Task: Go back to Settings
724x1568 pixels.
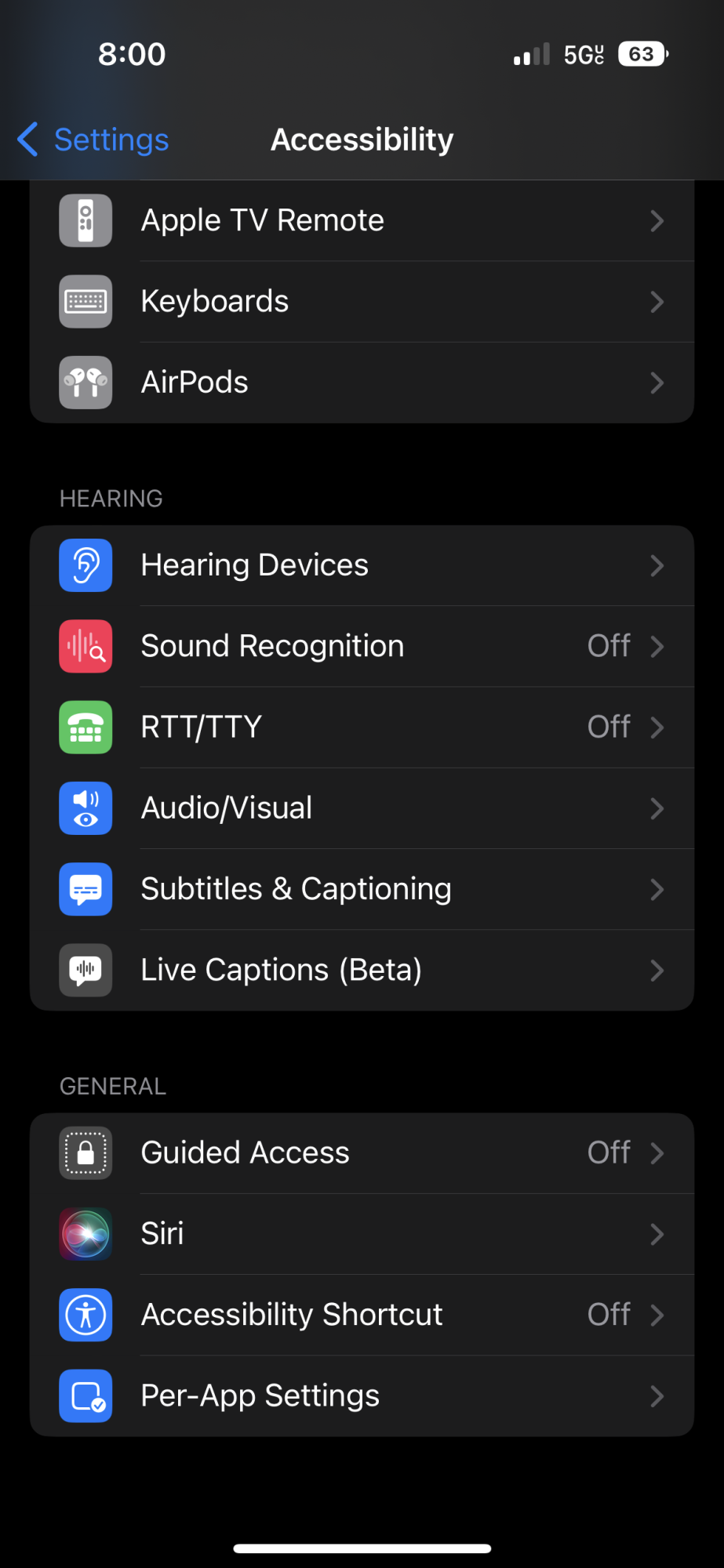Action: point(94,140)
